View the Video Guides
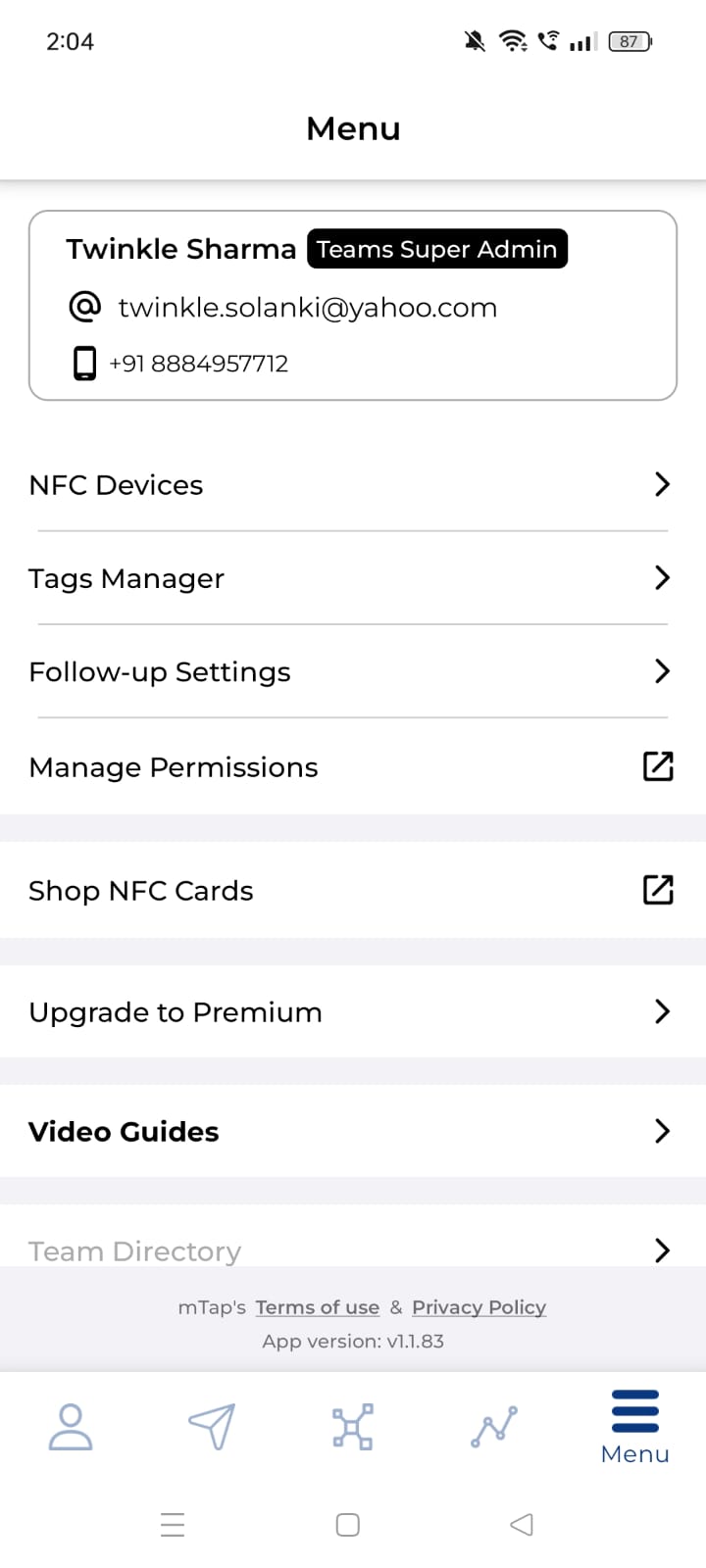 (352, 1132)
